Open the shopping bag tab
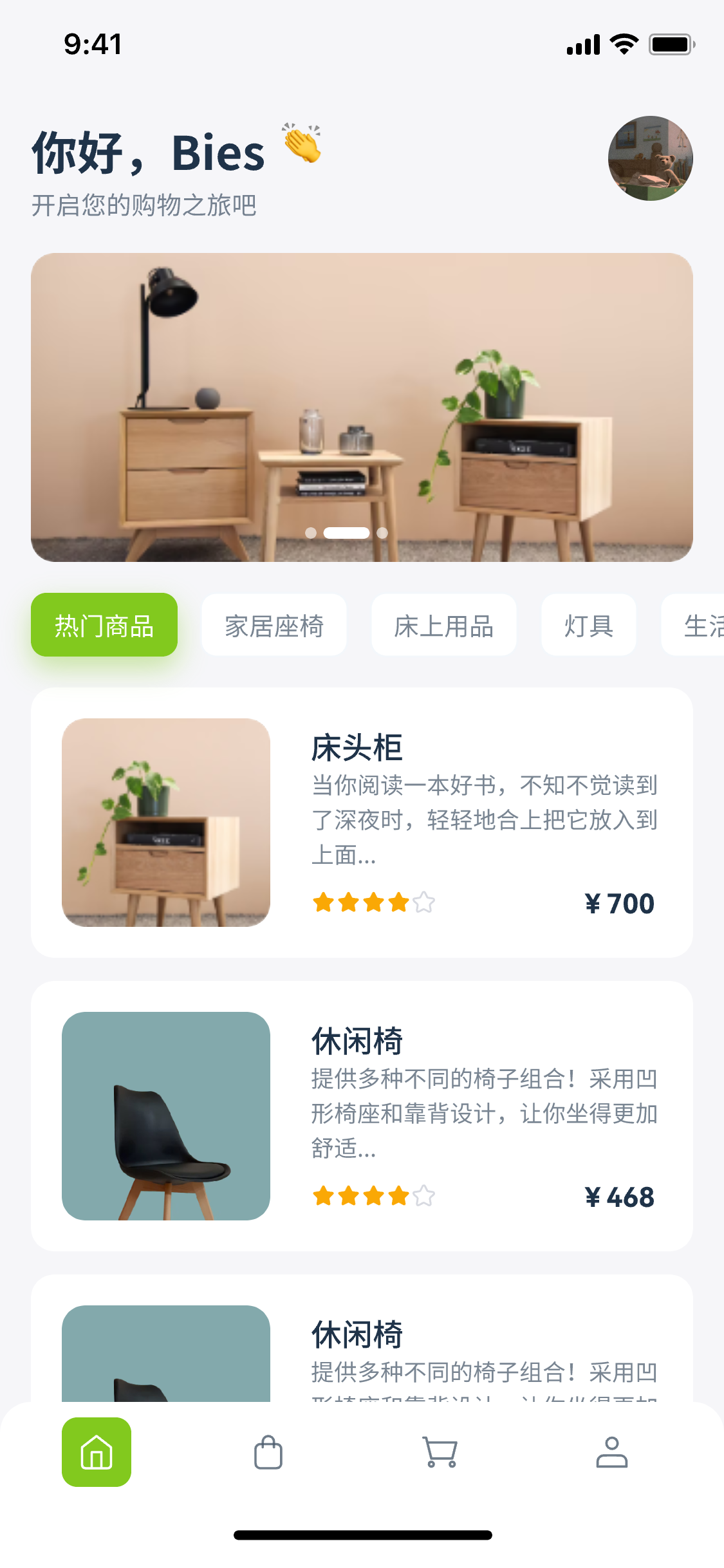This screenshot has height=1568, width=724. tap(268, 1452)
